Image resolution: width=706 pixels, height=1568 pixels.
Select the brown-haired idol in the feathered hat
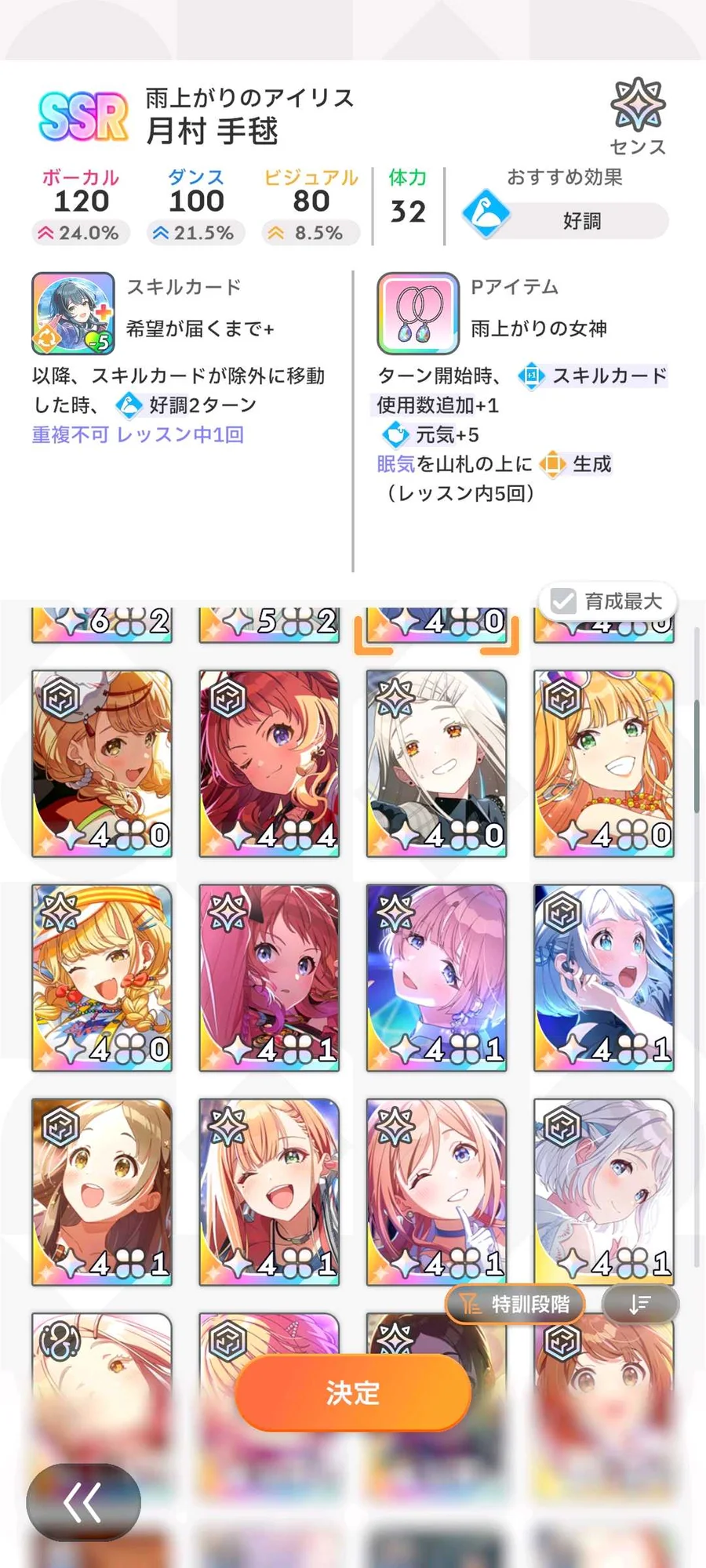(x=102, y=763)
